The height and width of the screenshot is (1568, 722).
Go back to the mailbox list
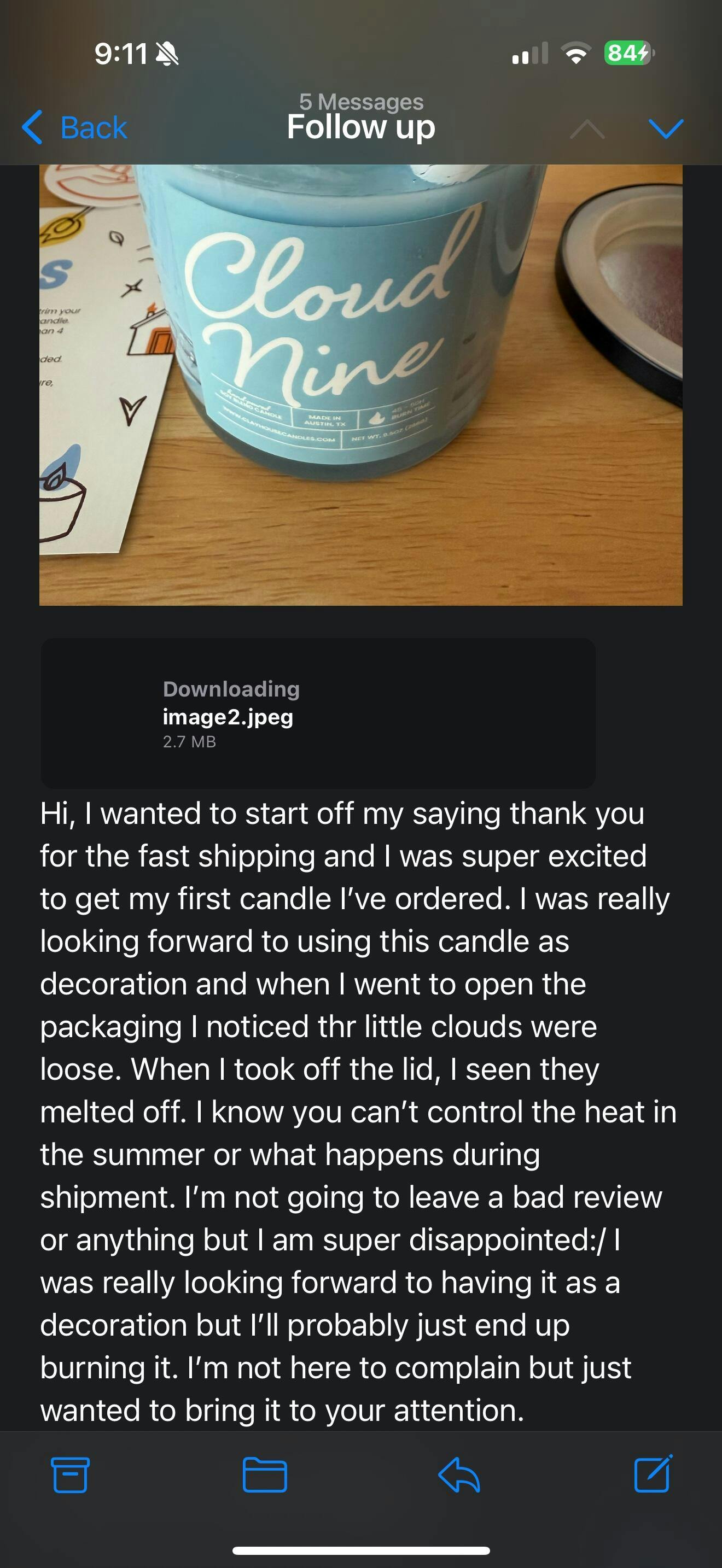[x=74, y=128]
